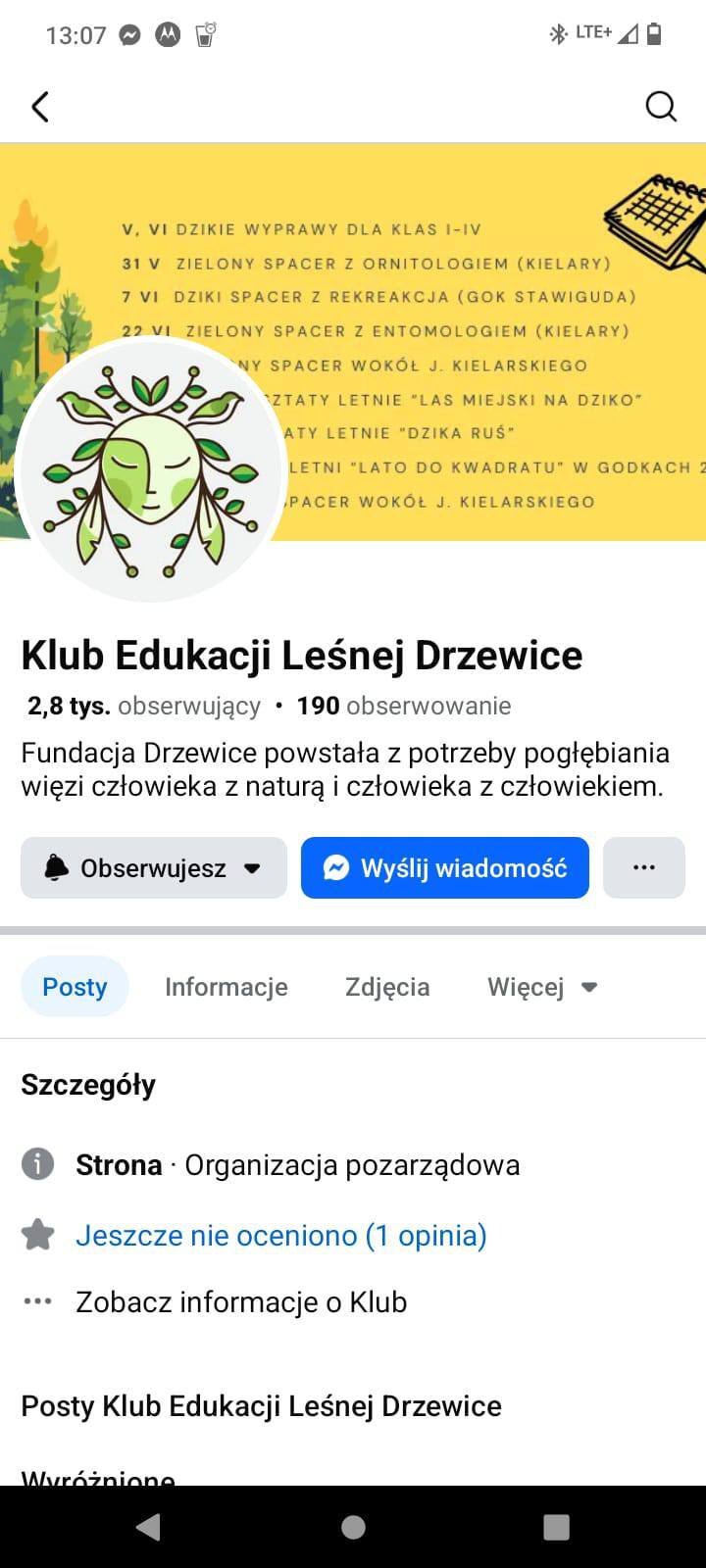Open the Jeszcze nie oceniono reviews link
This screenshot has height=1568, width=706.
(281, 1235)
